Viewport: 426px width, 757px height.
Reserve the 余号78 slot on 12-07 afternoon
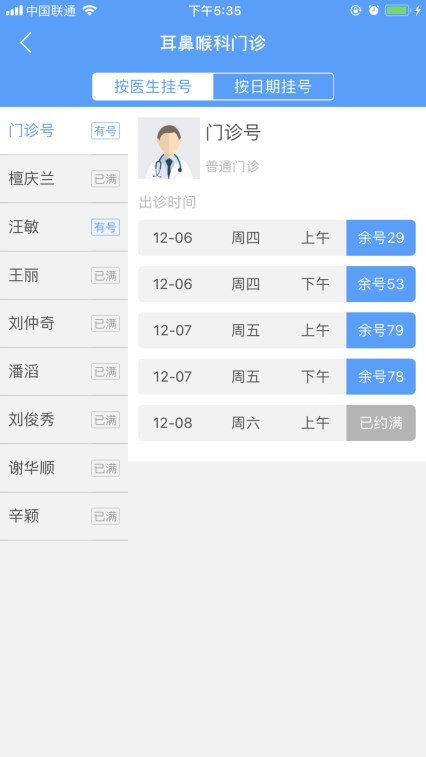point(381,377)
